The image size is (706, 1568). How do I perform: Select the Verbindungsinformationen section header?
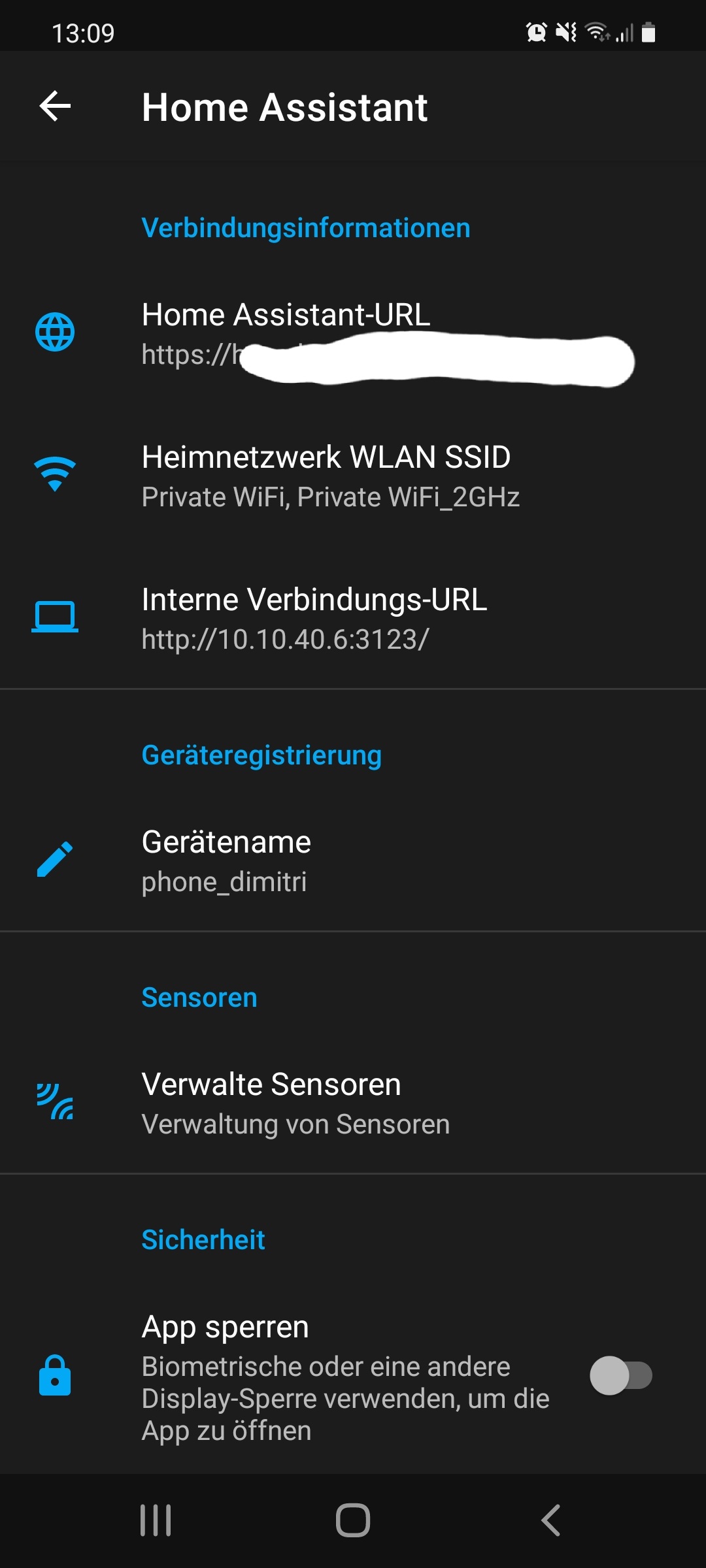click(x=305, y=227)
